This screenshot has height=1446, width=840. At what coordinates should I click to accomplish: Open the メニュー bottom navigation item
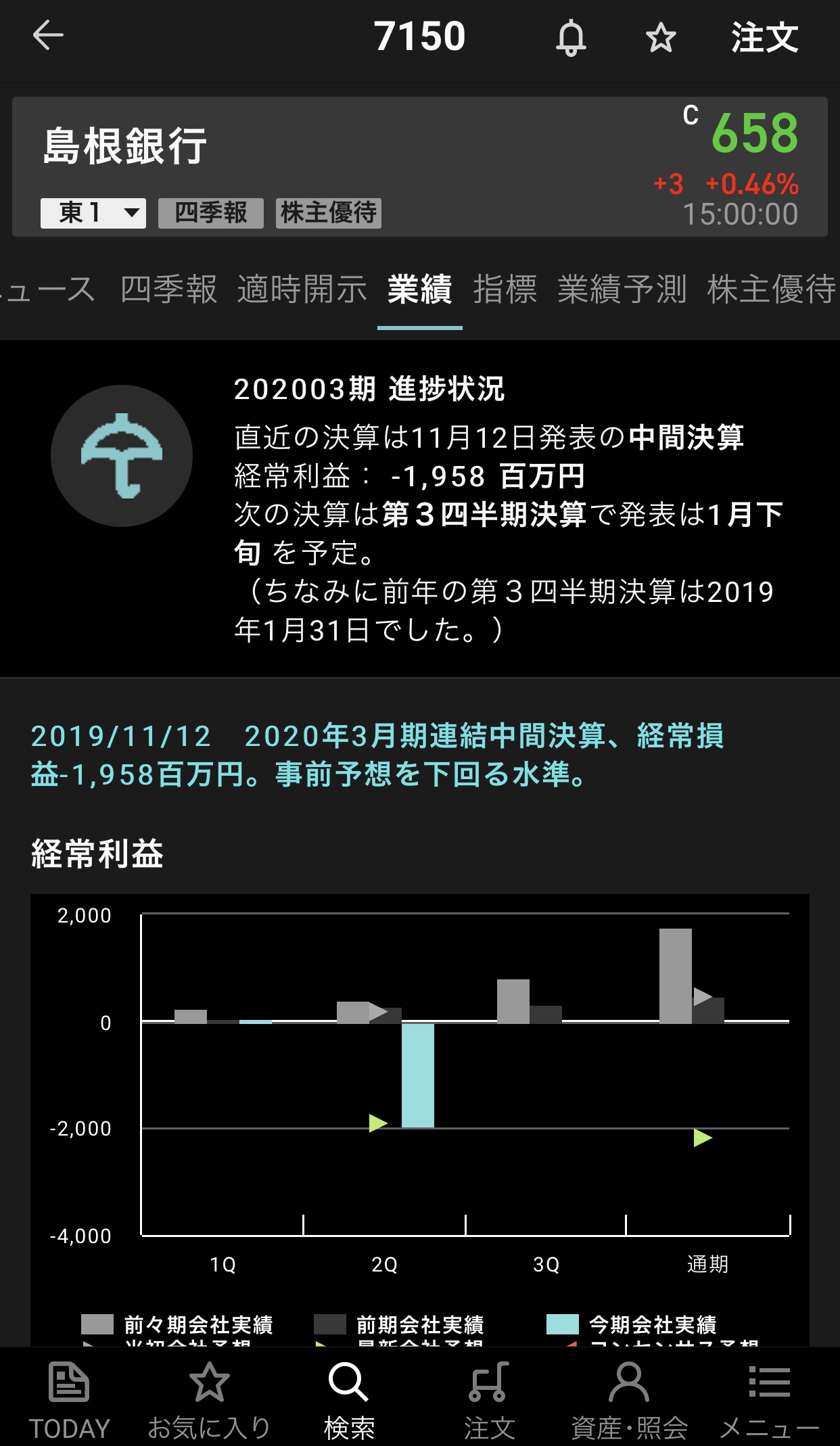[769, 1400]
